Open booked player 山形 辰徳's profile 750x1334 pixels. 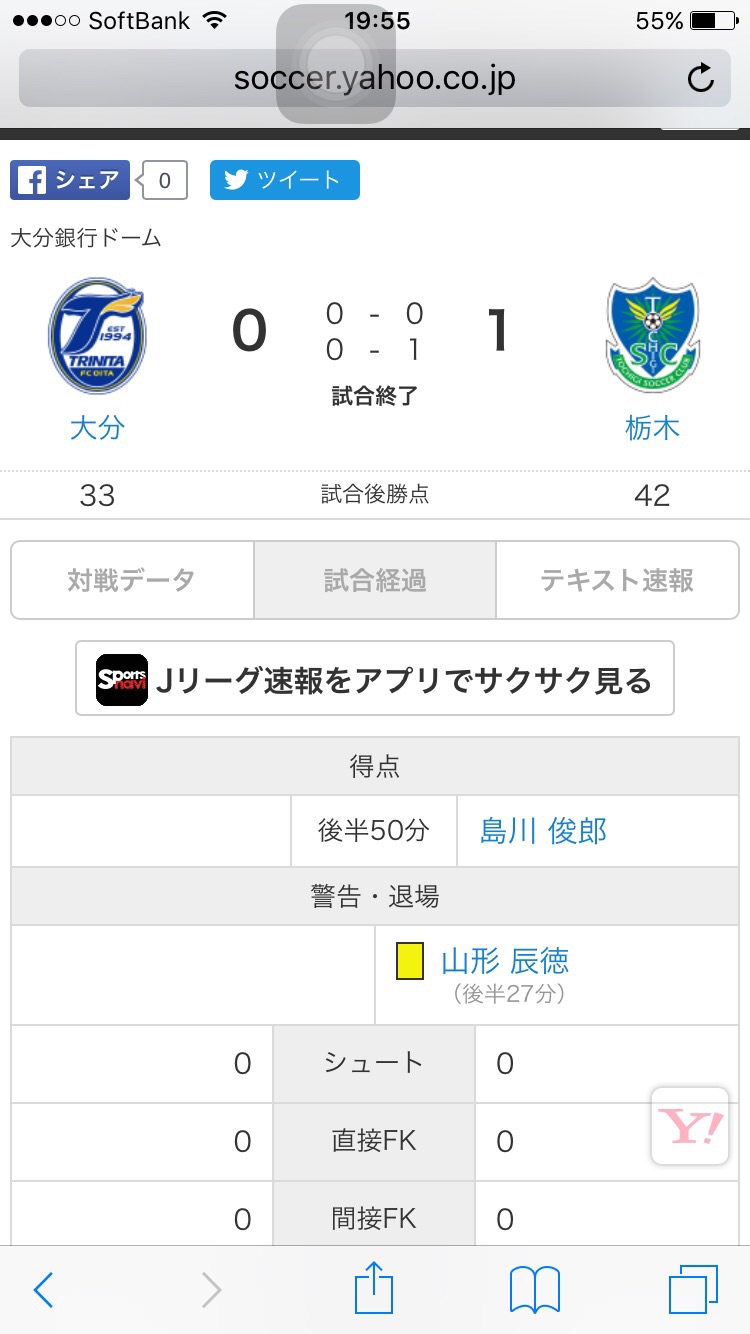(505, 961)
